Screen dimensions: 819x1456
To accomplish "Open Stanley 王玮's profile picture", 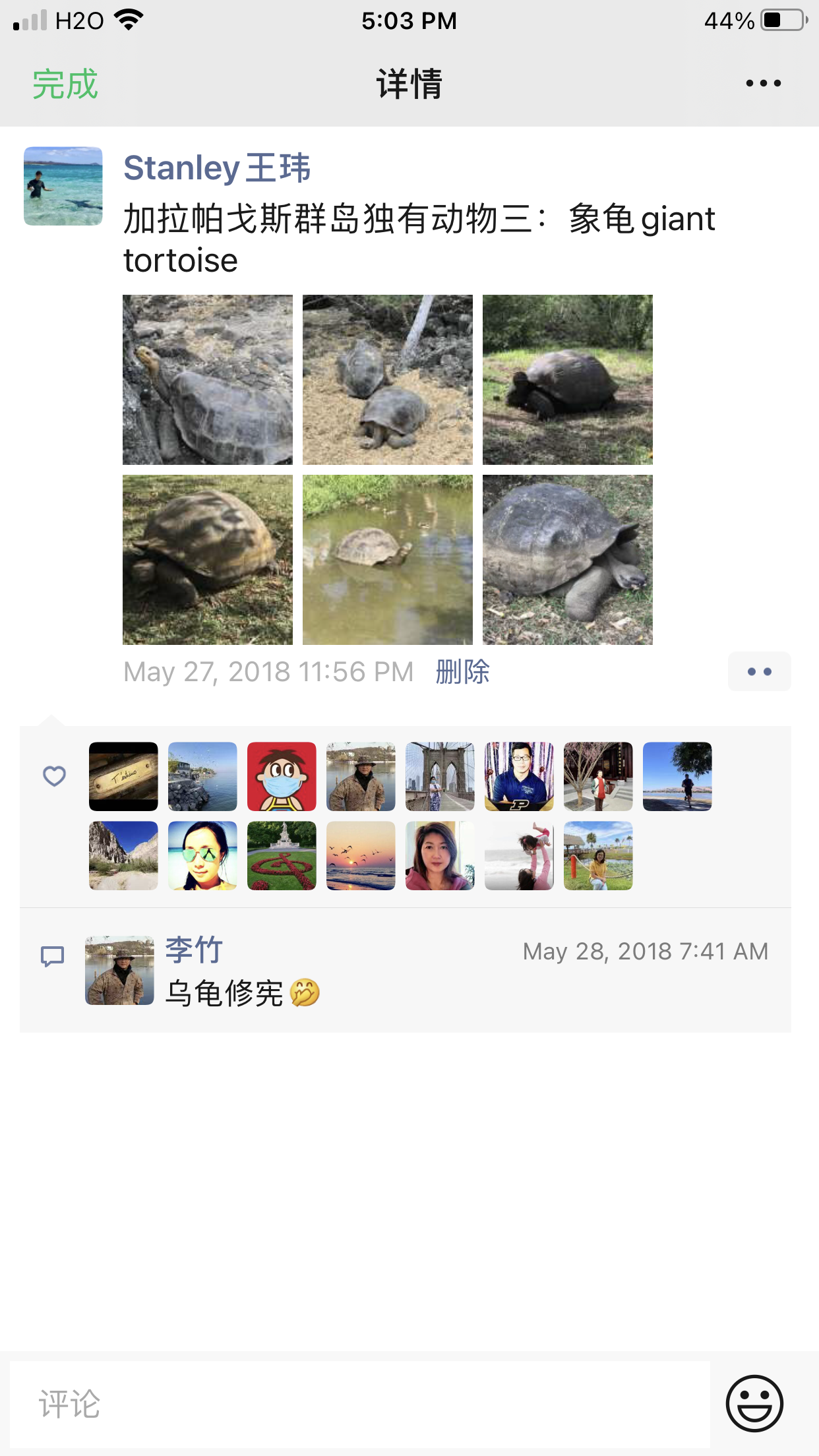I will (x=63, y=186).
